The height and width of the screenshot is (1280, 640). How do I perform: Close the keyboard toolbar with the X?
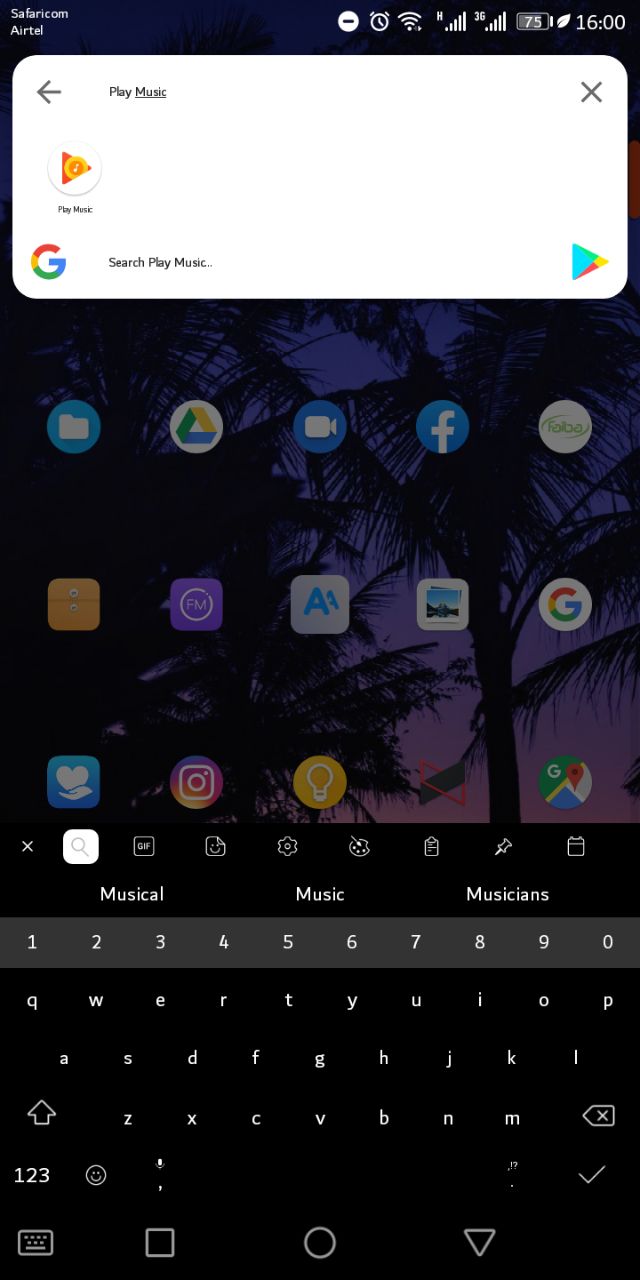click(28, 847)
